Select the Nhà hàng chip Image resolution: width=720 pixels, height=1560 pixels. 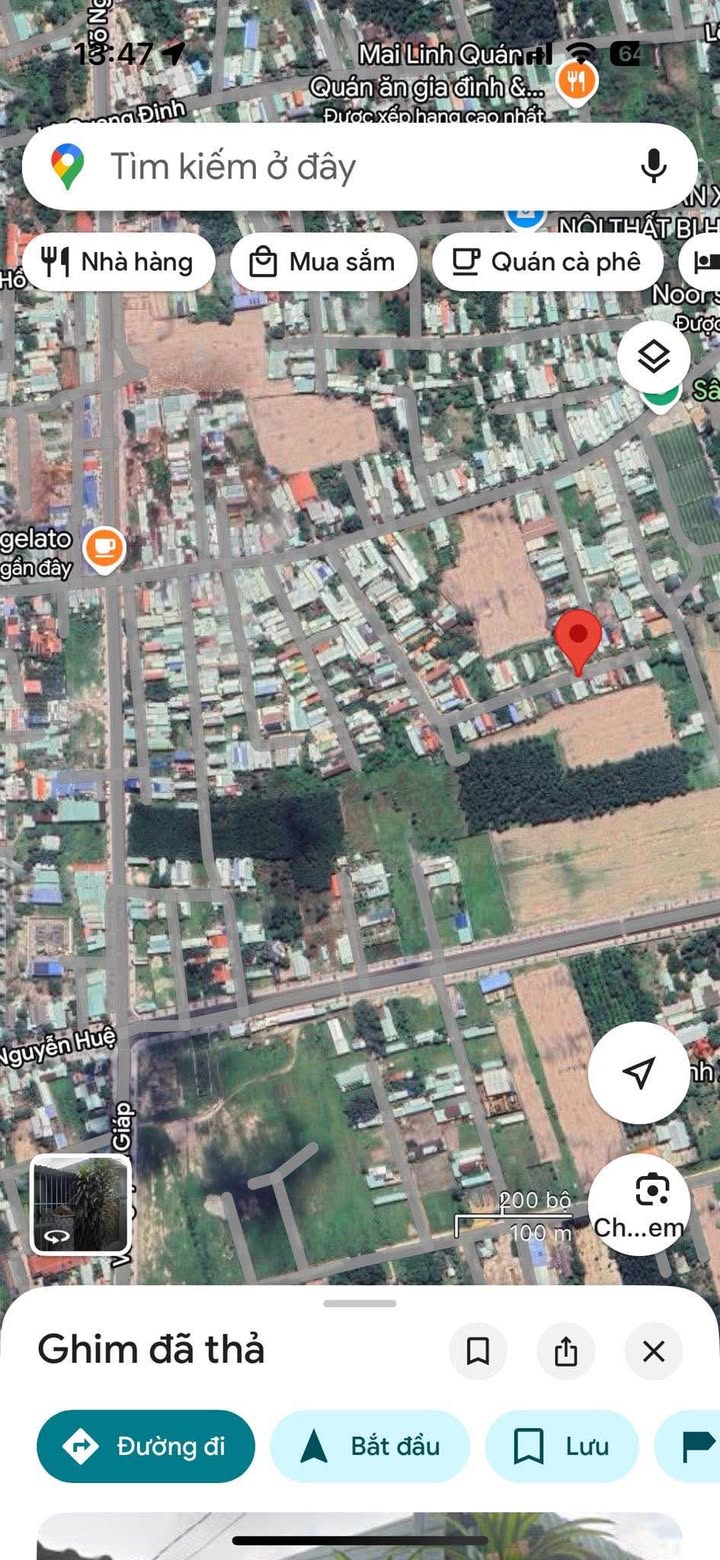(118, 262)
